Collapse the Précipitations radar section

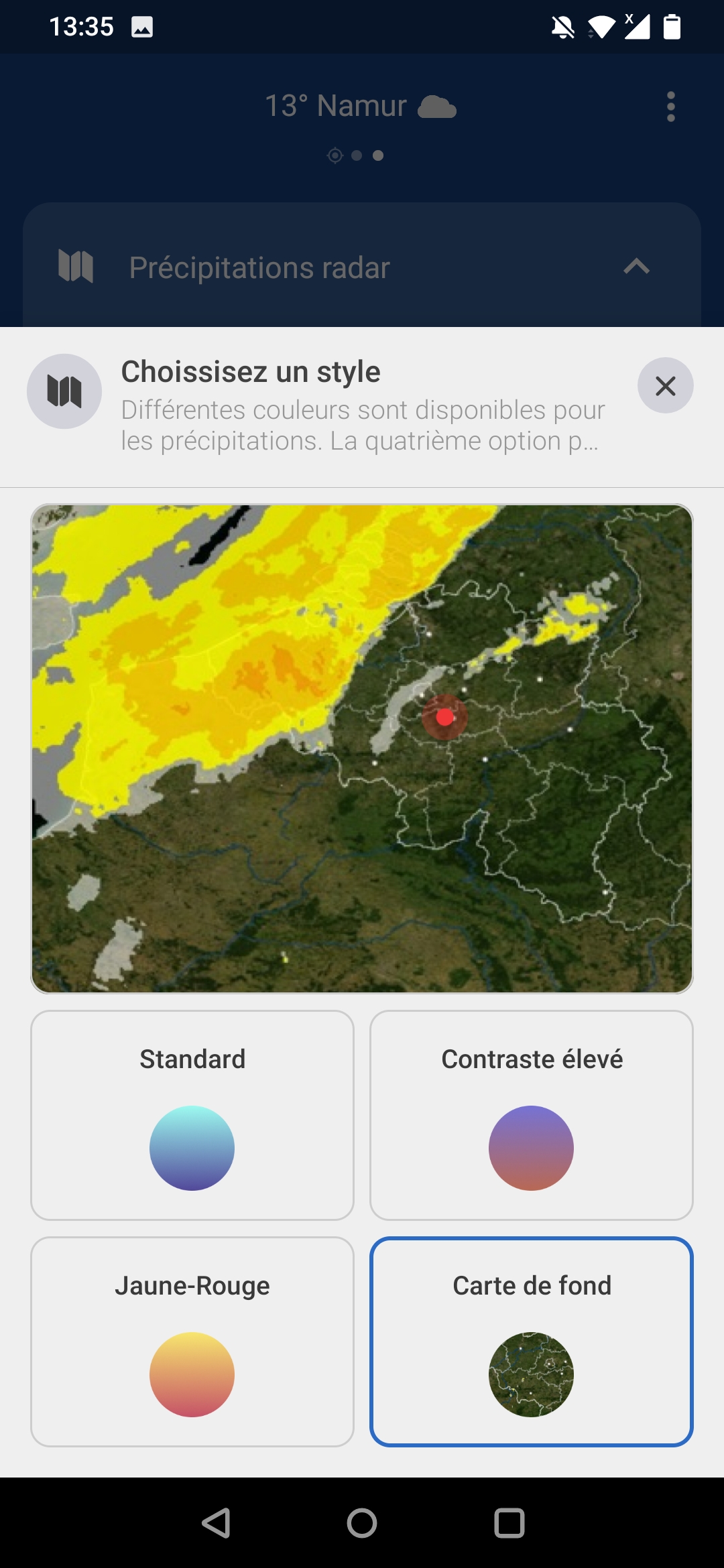coord(636,267)
